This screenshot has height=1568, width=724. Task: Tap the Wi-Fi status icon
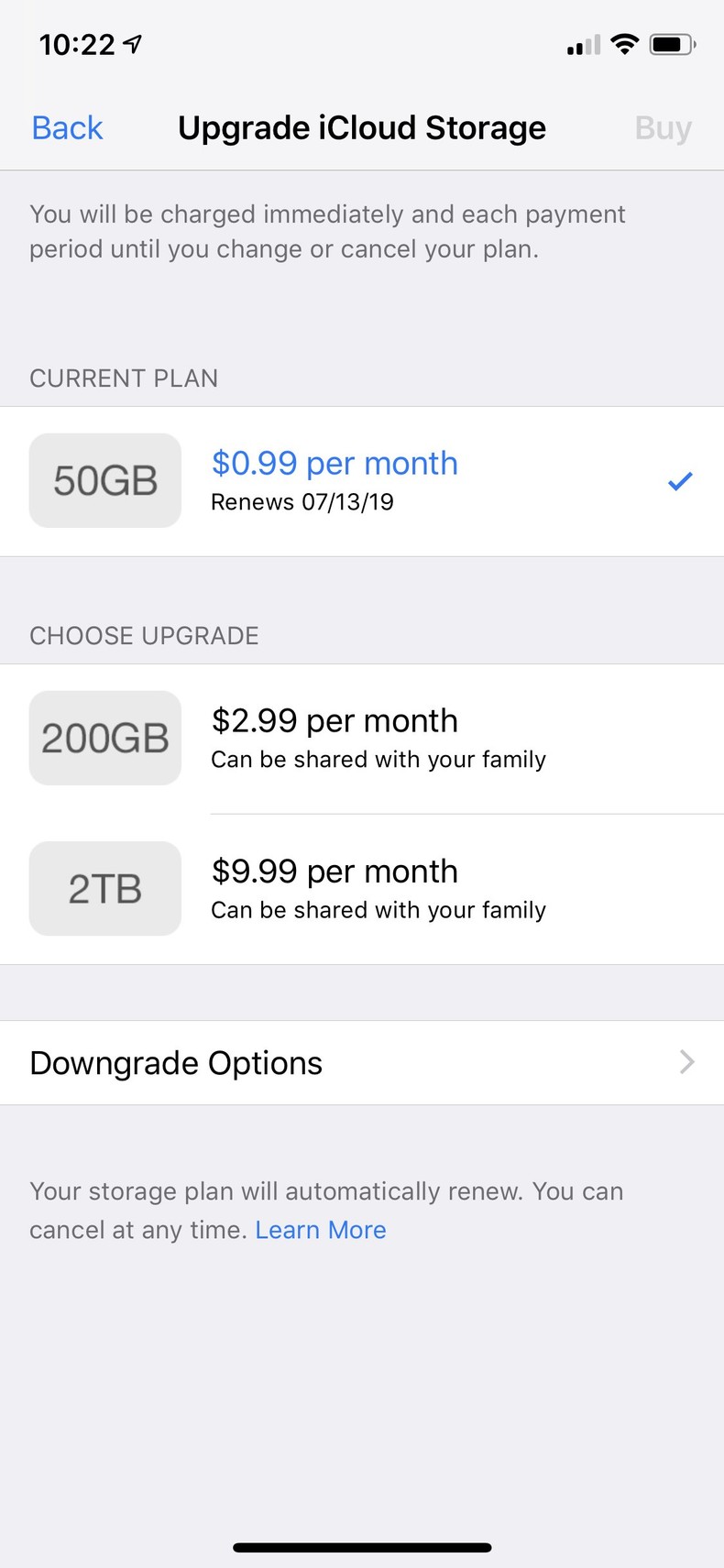coord(624,43)
